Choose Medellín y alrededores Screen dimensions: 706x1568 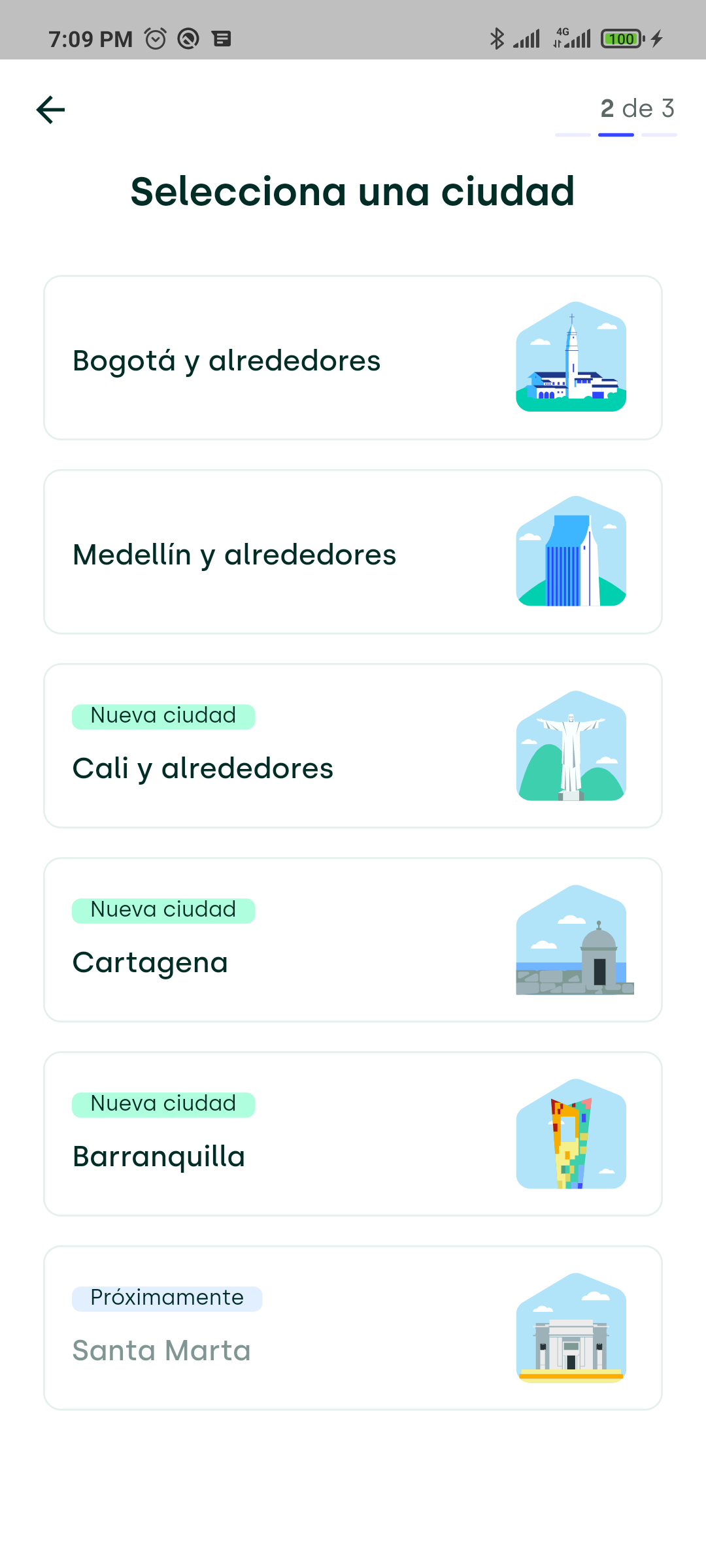(x=353, y=551)
